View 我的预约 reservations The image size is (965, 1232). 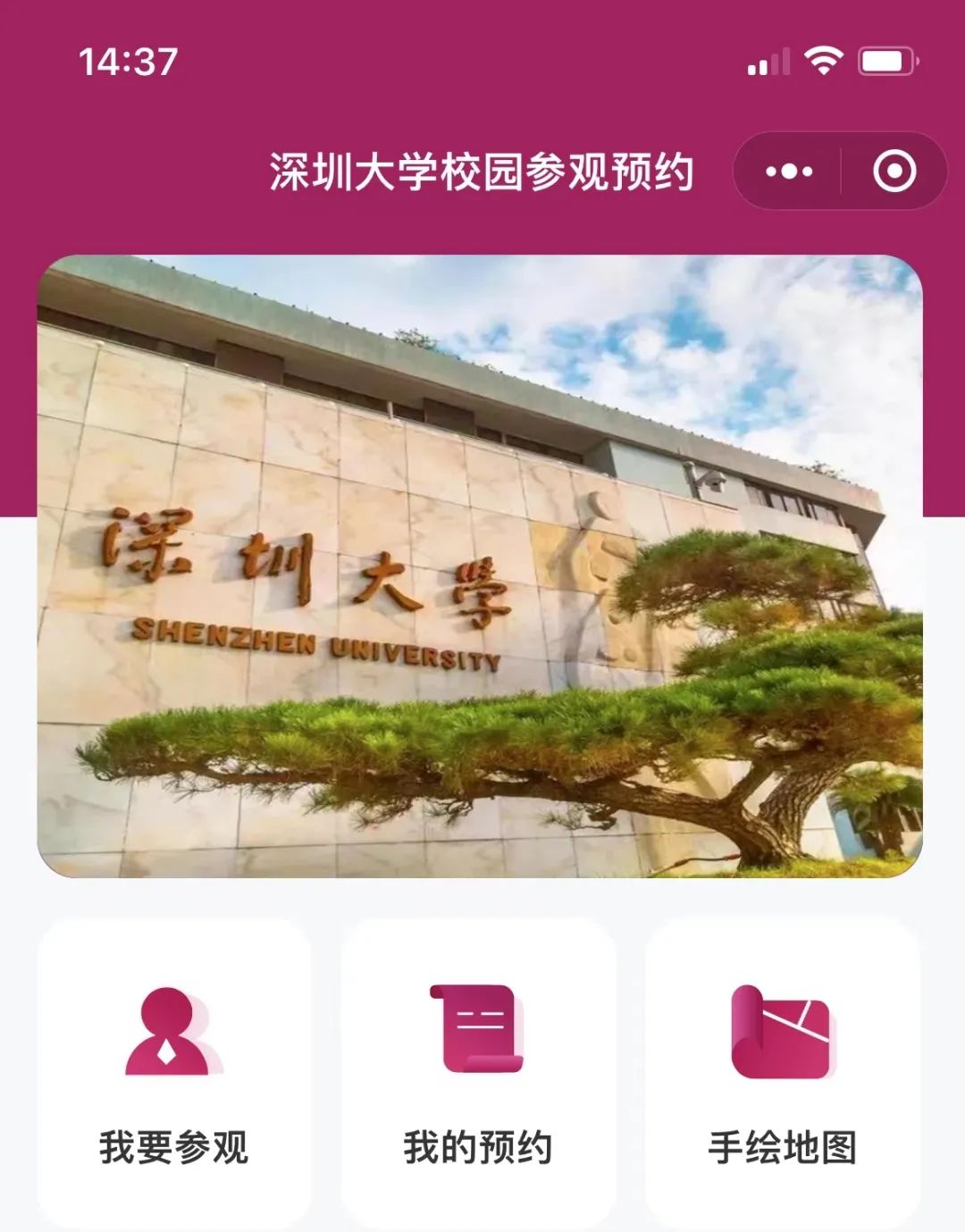tap(478, 1072)
